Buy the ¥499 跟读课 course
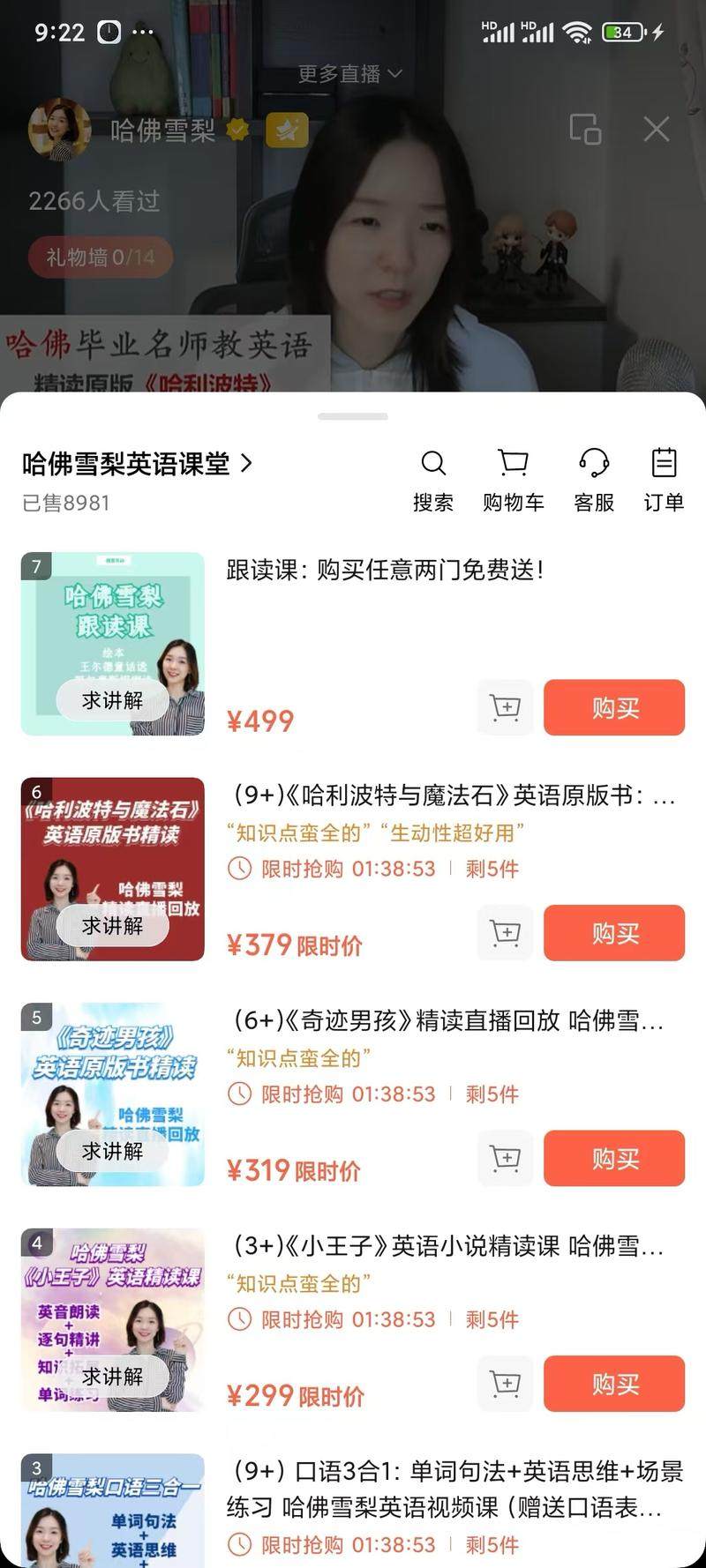This screenshot has width=706, height=1568. coord(614,707)
